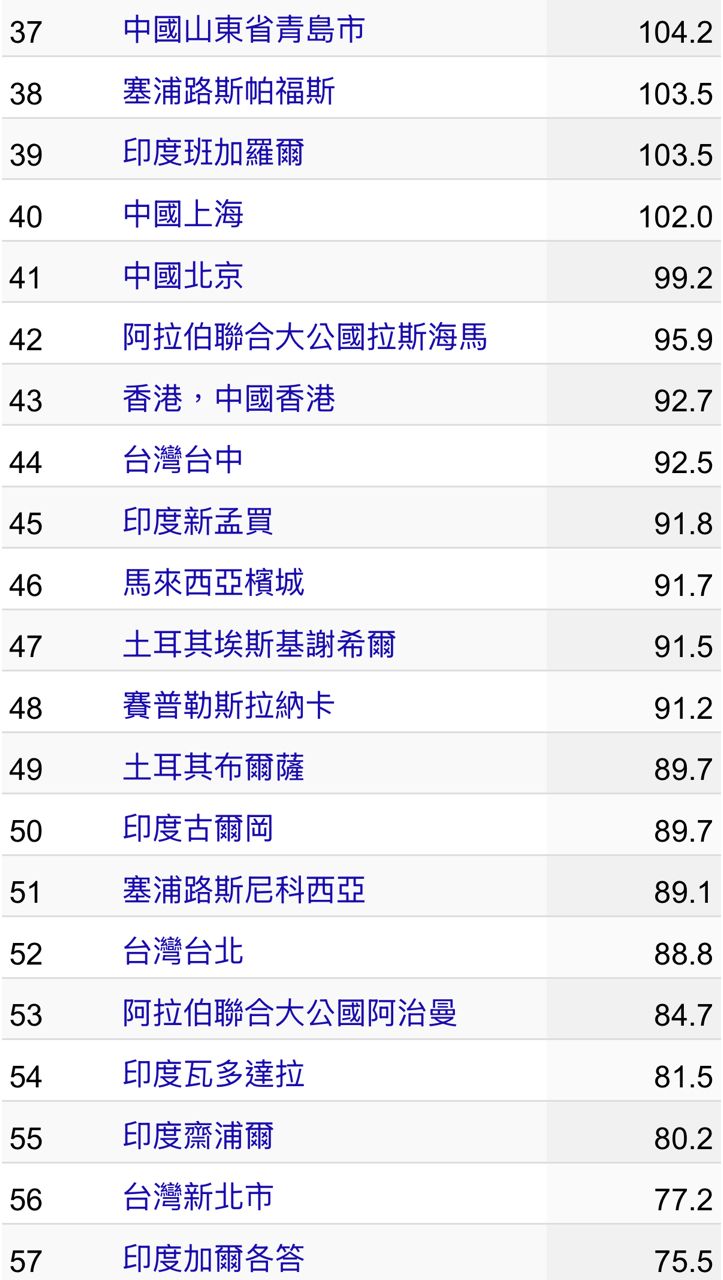Open the 土耳其布爾薩 link
The image size is (723, 1280).
(x=213, y=767)
